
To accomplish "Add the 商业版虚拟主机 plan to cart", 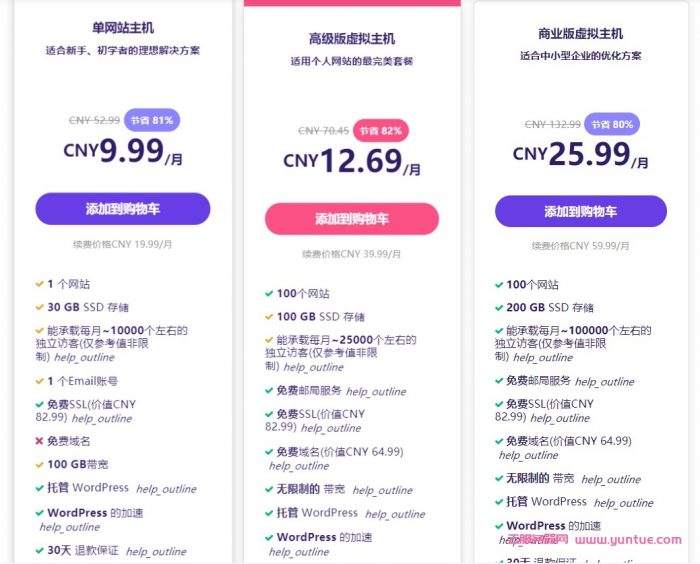I will (x=581, y=211).
